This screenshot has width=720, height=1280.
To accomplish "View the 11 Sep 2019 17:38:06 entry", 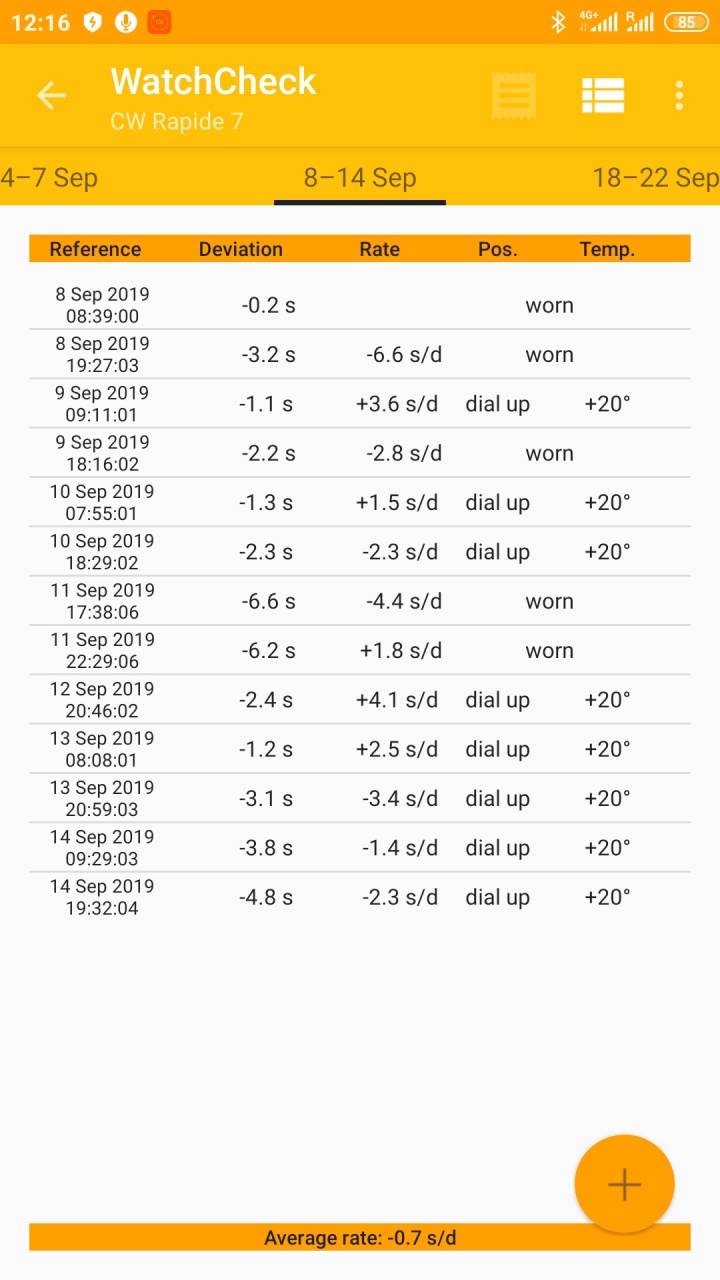I will 359,601.
